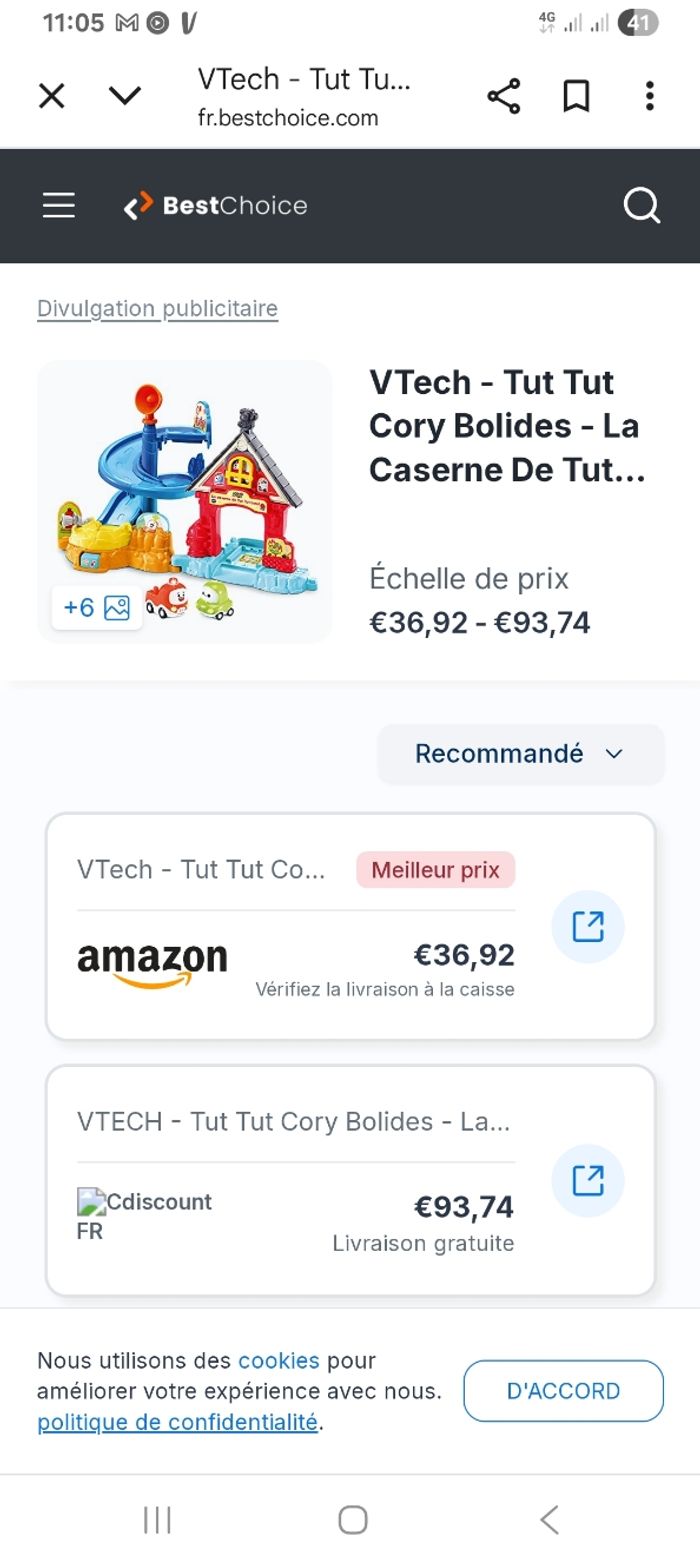Open the Divulgation publicitaire link
The image size is (700, 1560).
point(157,309)
